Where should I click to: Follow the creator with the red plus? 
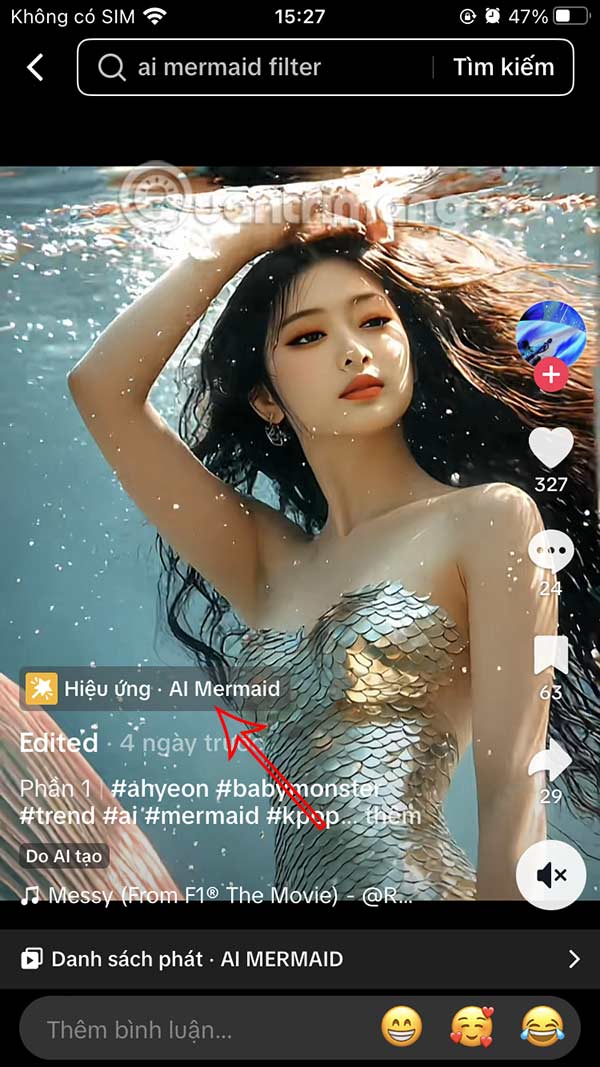click(x=551, y=376)
